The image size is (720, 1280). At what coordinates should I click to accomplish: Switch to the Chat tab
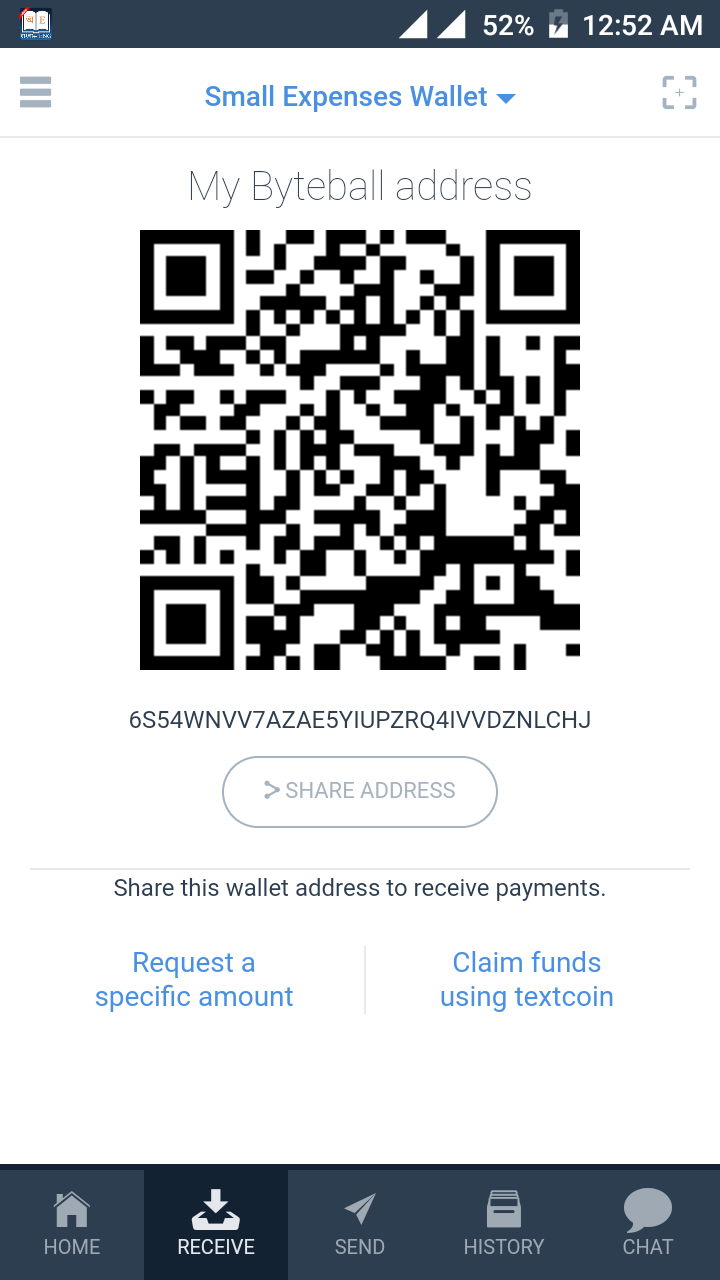648,1223
